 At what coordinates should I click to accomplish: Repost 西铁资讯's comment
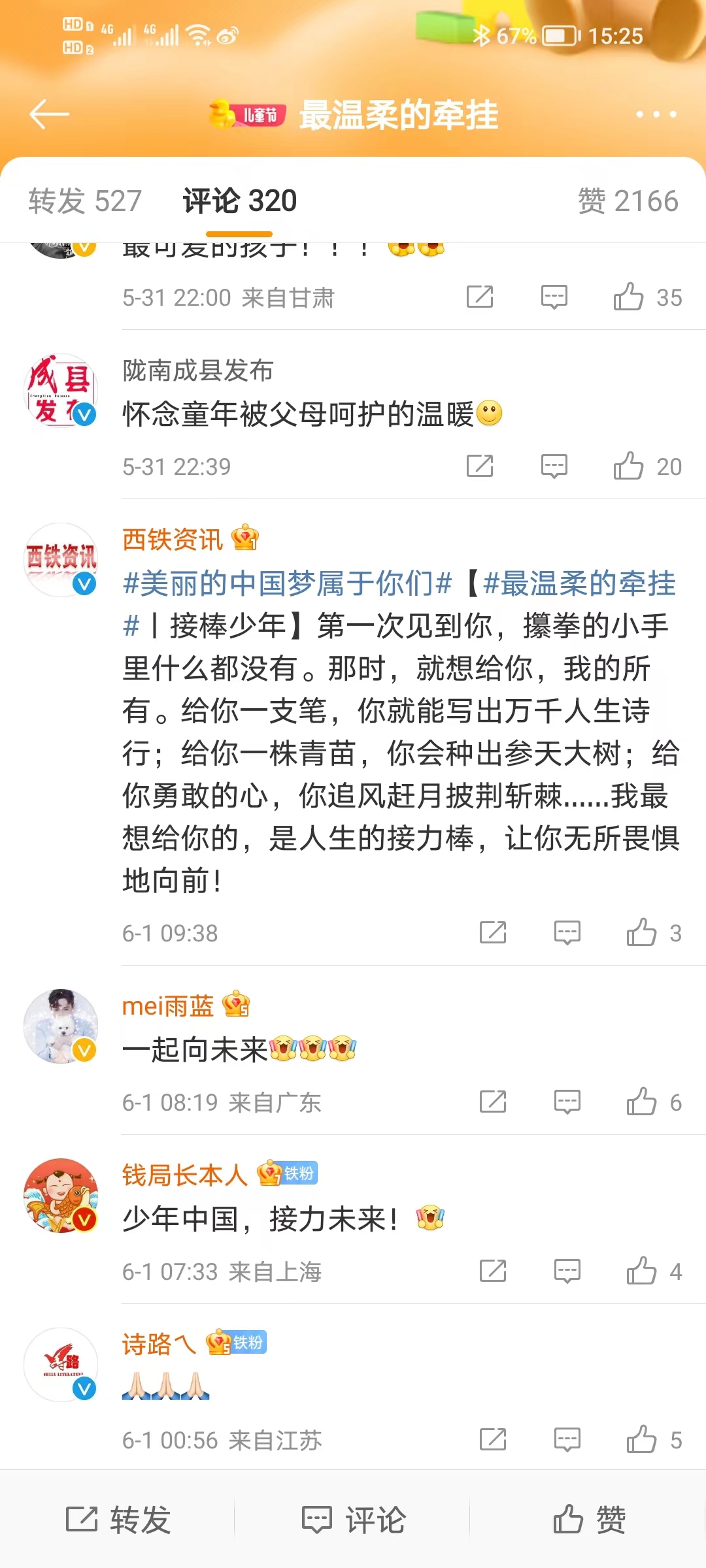(x=493, y=933)
